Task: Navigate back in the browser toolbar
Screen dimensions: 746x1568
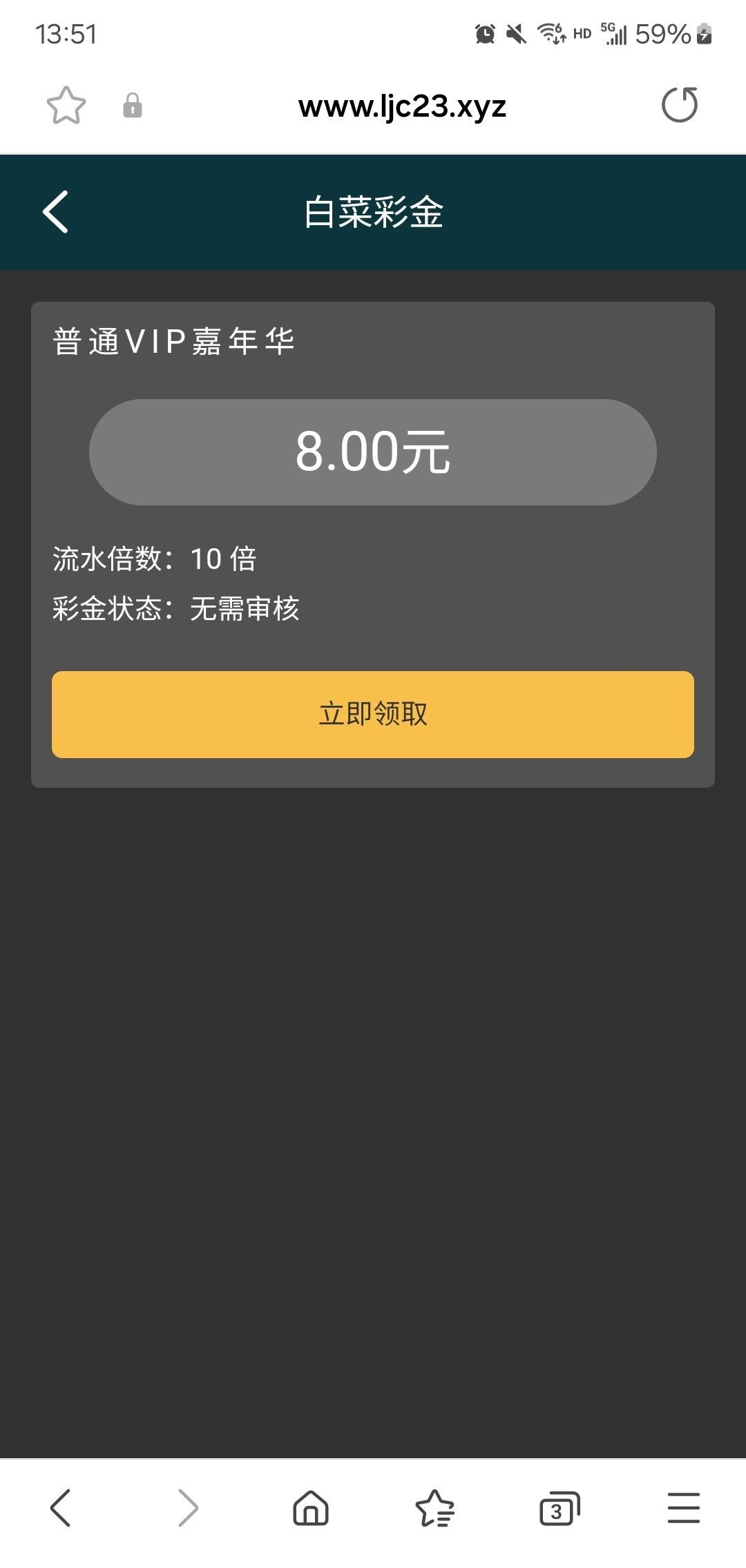Action: 61,1507
